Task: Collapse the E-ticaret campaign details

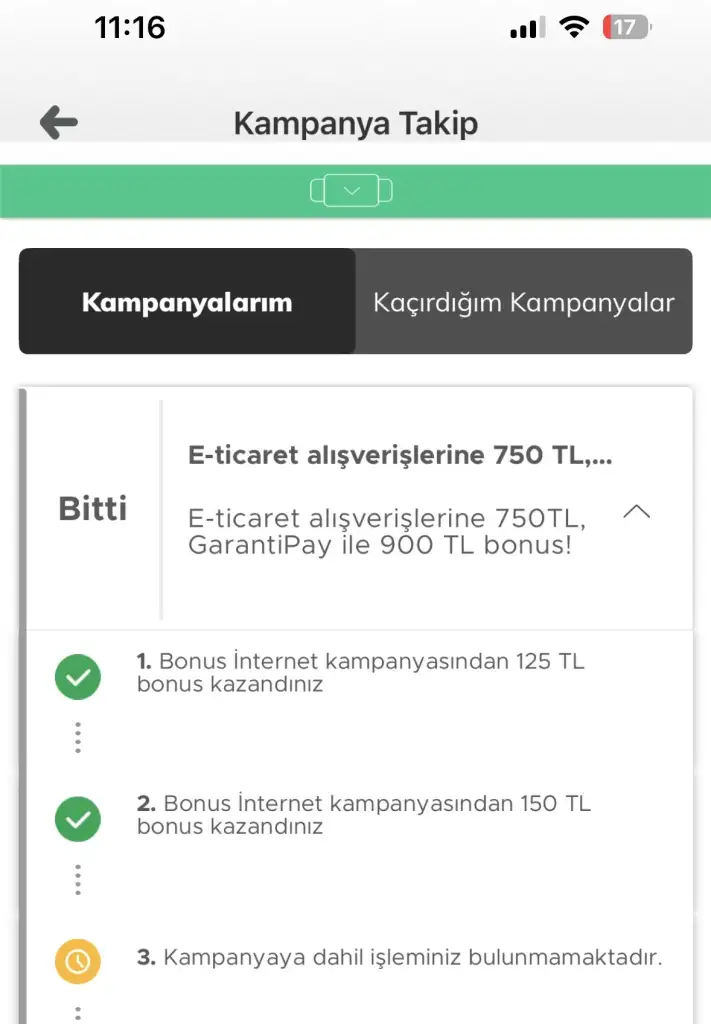Action: coord(636,512)
